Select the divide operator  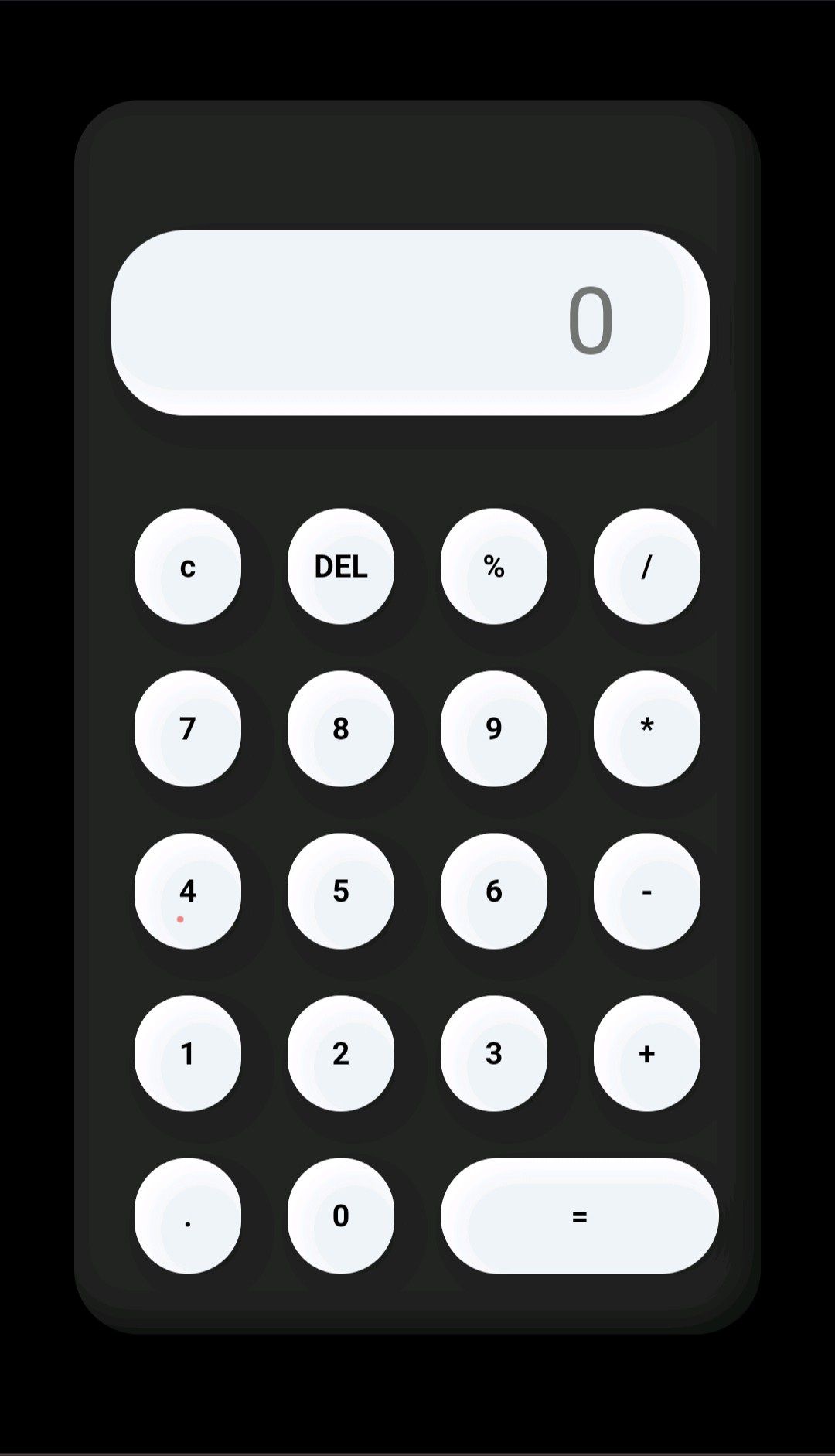pyautogui.click(x=647, y=566)
